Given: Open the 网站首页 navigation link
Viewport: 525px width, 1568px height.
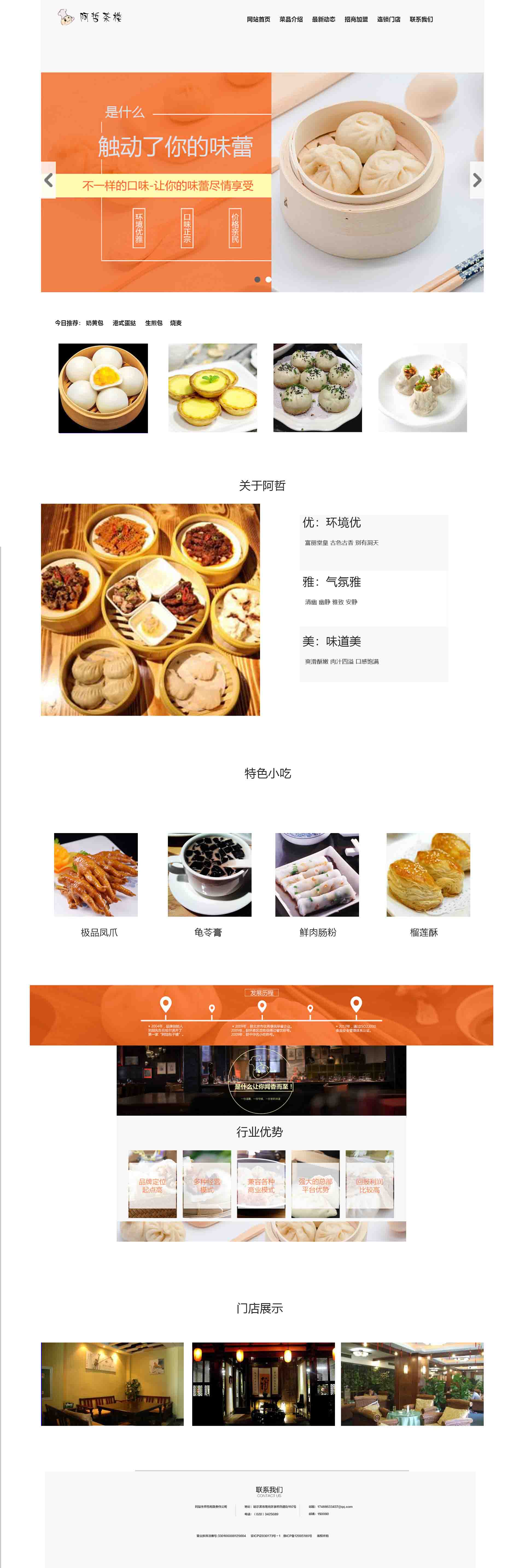Looking at the screenshot, I should tap(258, 19).
